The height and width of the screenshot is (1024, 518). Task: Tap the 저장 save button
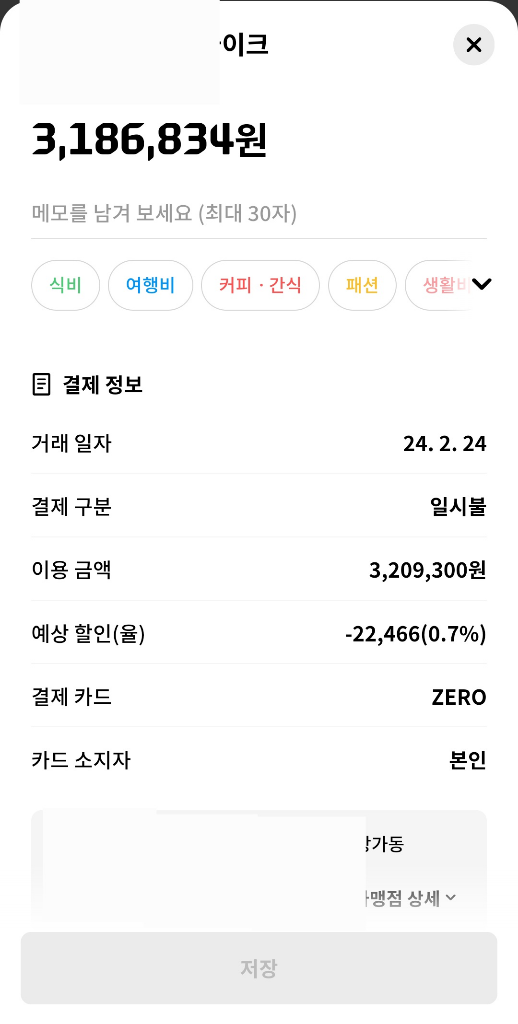tap(259, 968)
